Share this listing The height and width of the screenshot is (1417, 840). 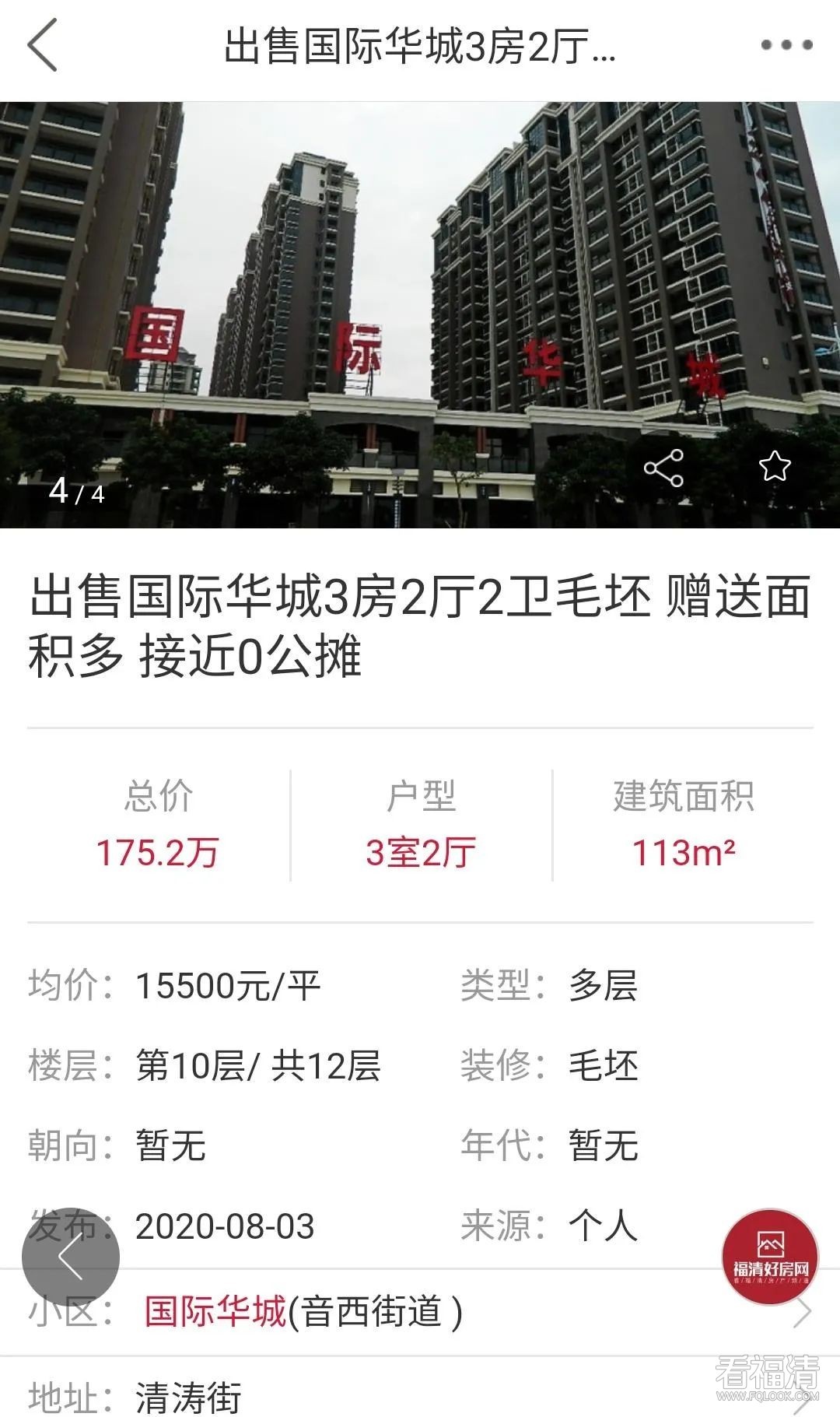tap(663, 468)
